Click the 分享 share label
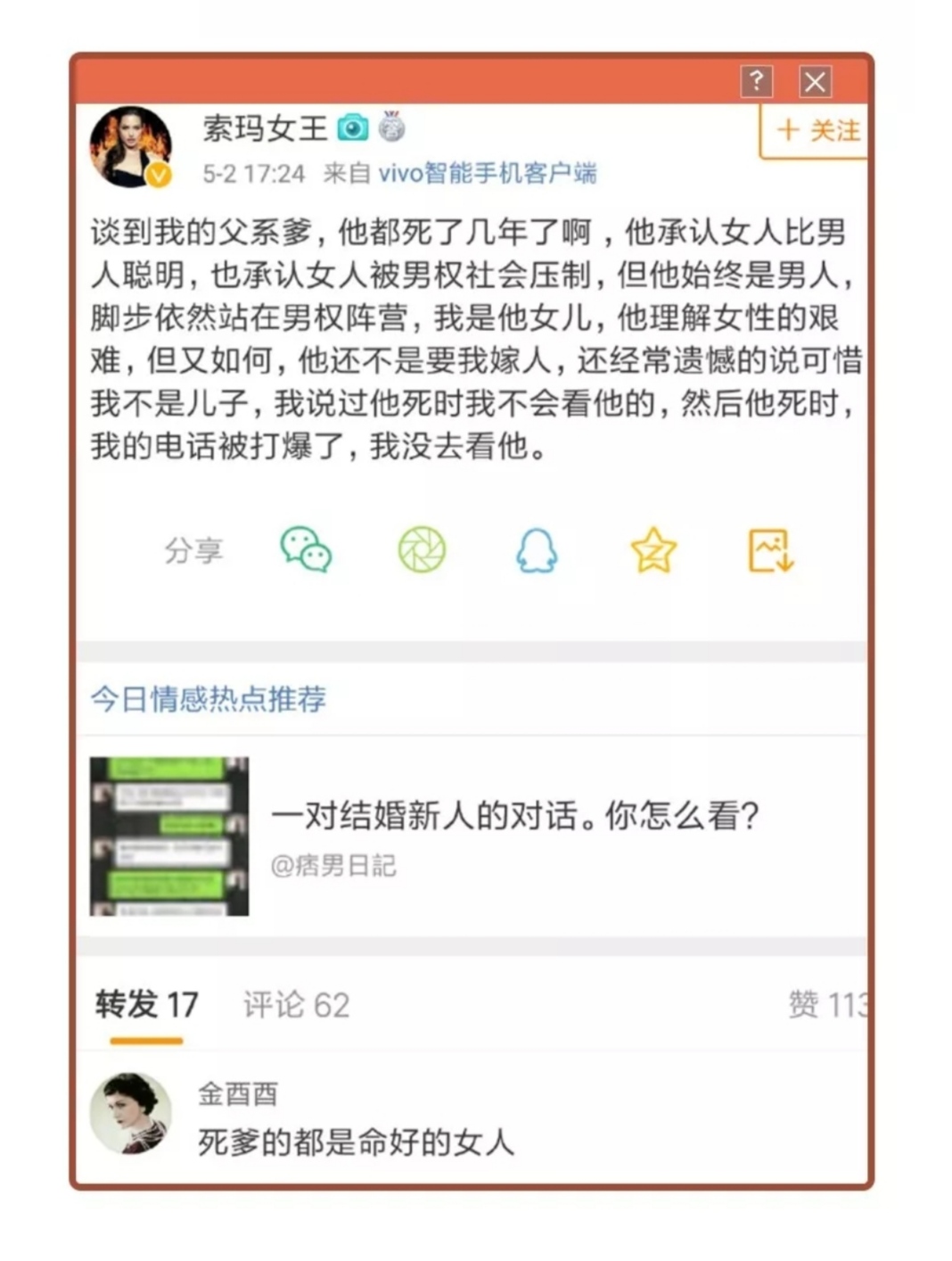Image resolution: width=952 pixels, height=1261 pixels. (x=193, y=551)
